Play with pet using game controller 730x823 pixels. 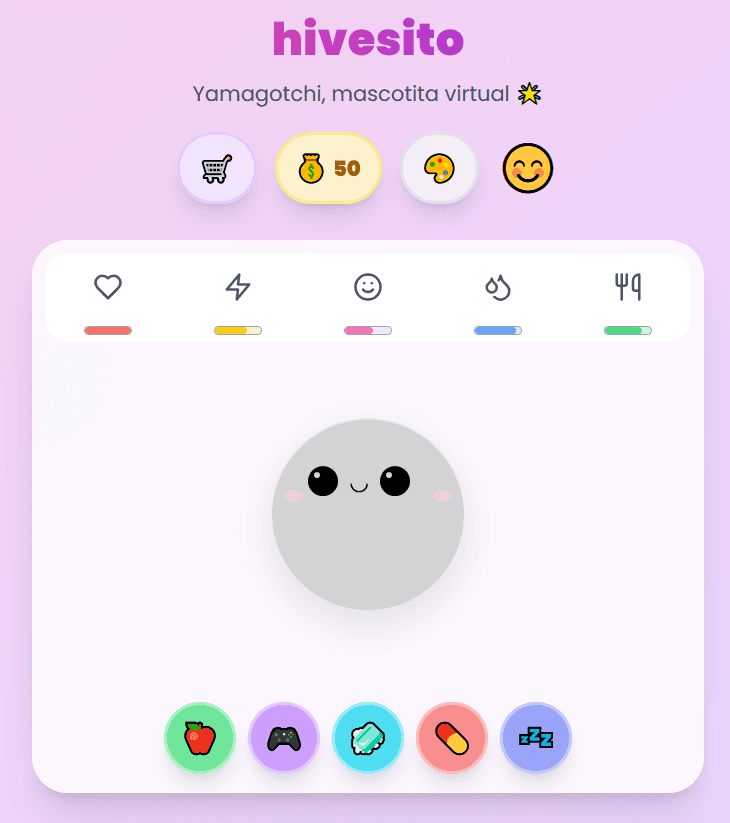pyautogui.click(x=284, y=738)
